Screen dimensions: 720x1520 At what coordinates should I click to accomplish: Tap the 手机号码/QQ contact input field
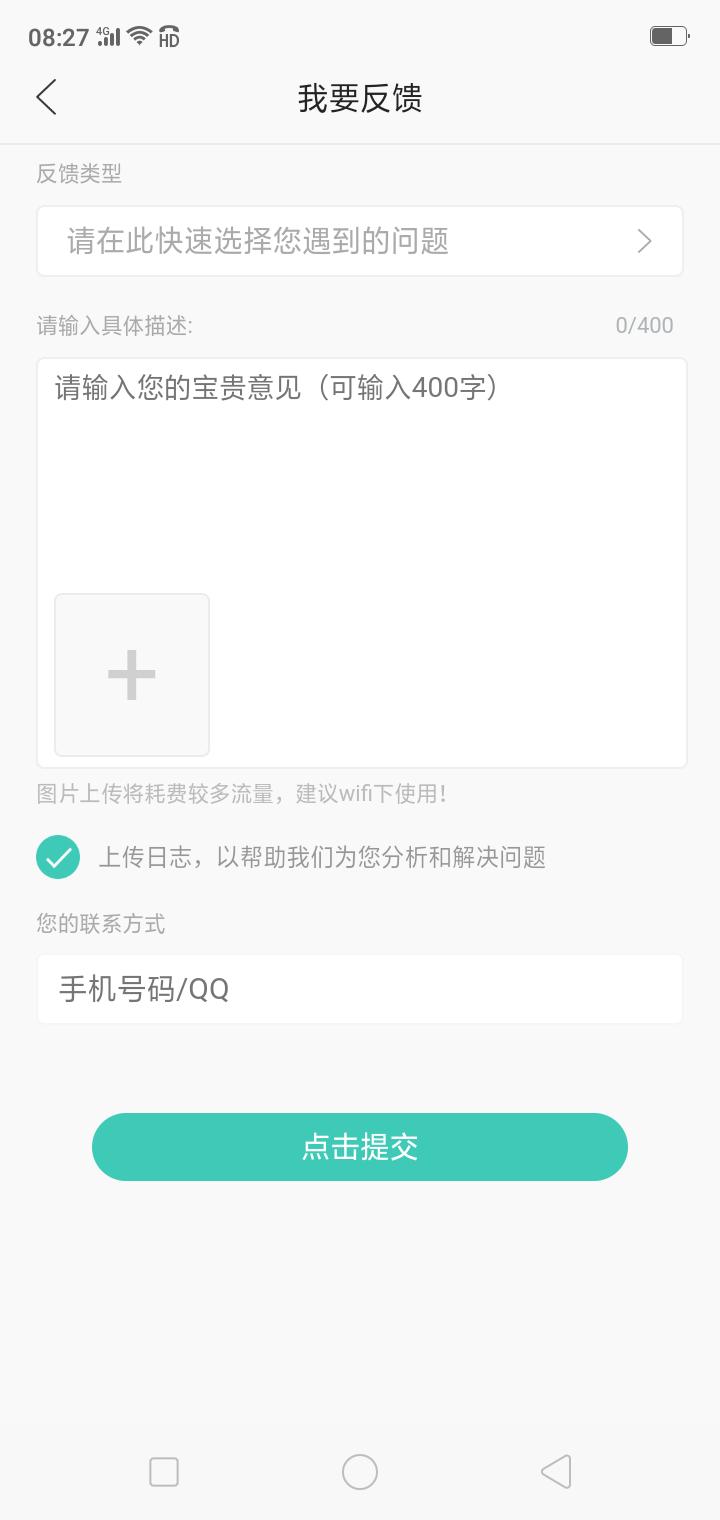(x=360, y=988)
